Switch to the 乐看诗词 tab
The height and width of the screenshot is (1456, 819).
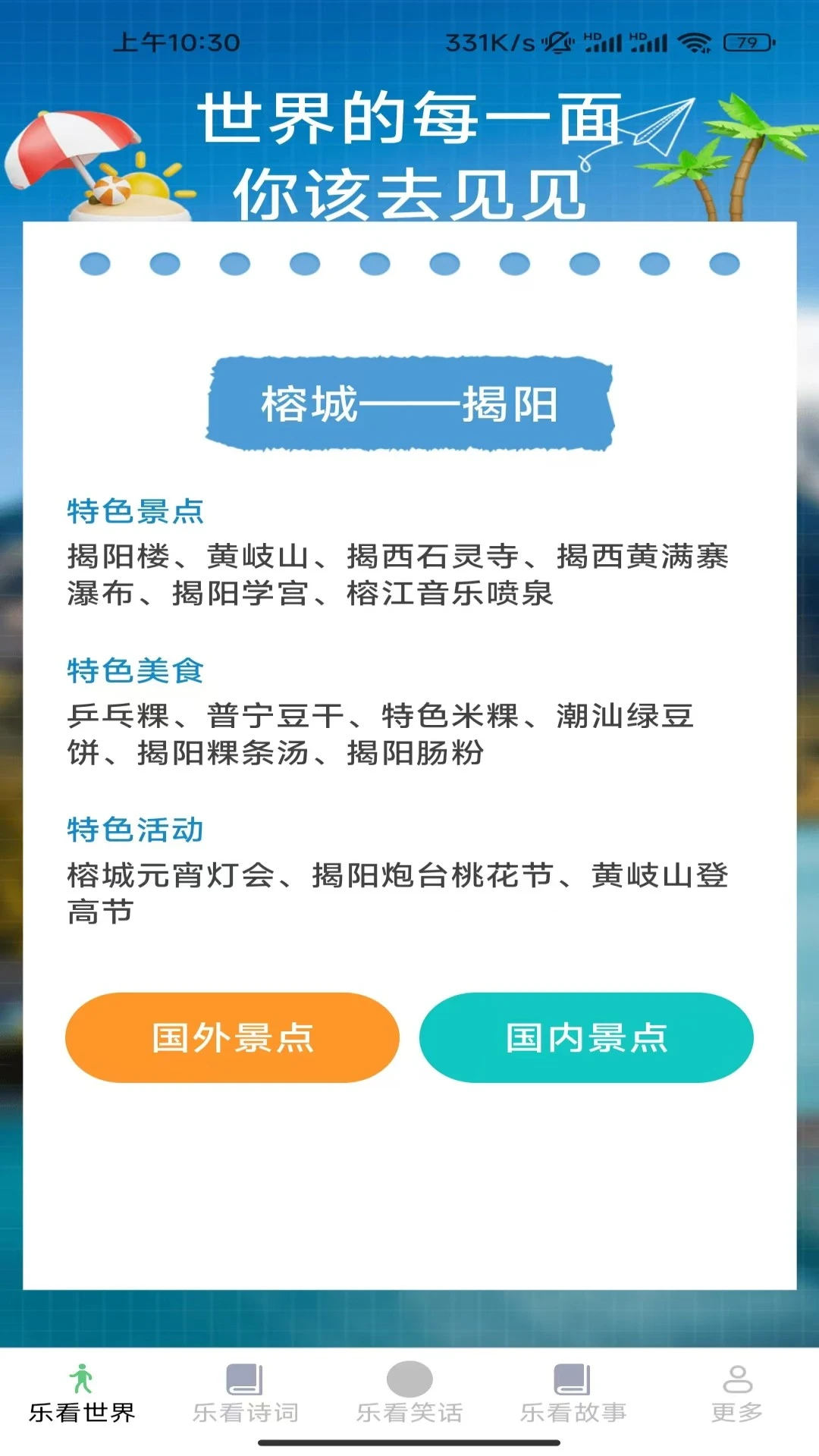[x=245, y=1394]
